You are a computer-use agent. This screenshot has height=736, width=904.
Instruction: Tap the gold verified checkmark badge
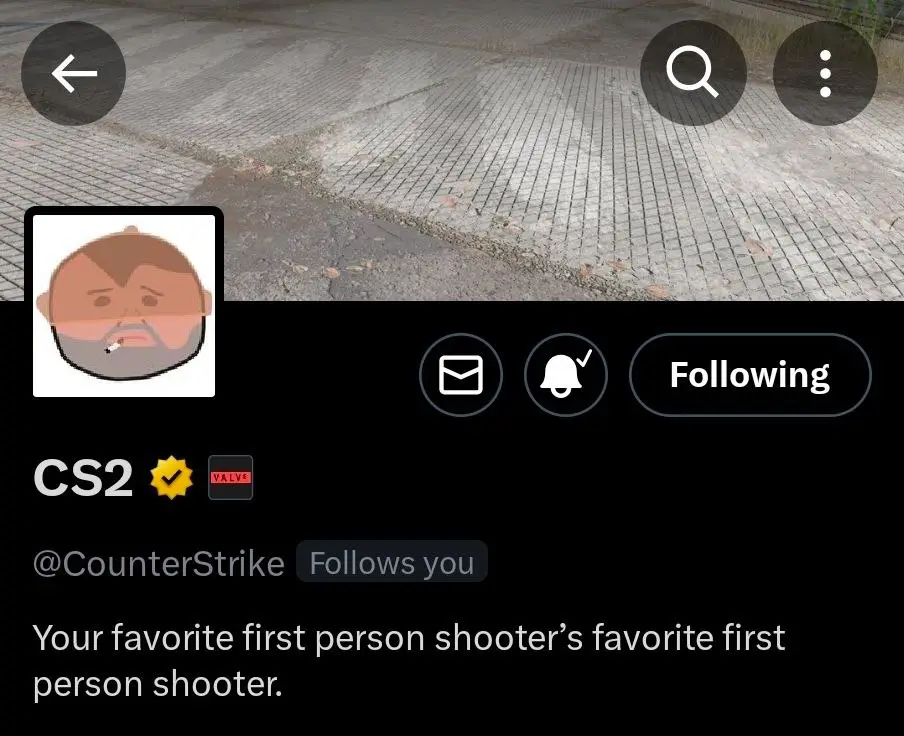click(x=171, y=480)
